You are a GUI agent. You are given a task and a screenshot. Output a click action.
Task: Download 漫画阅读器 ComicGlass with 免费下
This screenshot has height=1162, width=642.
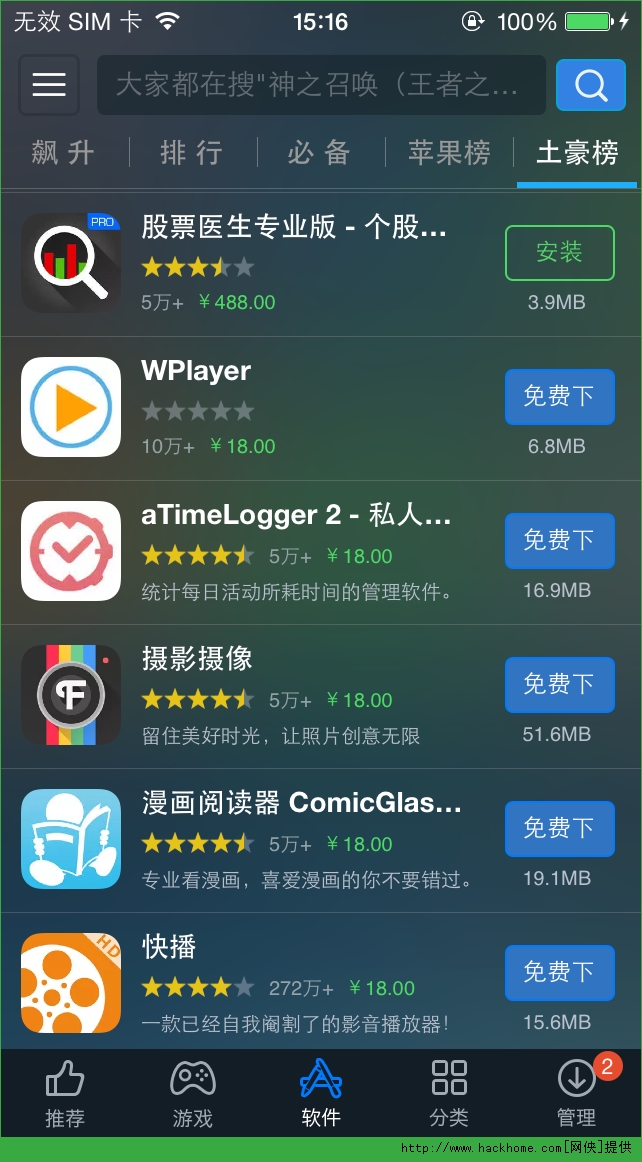[x=559, y=829]
